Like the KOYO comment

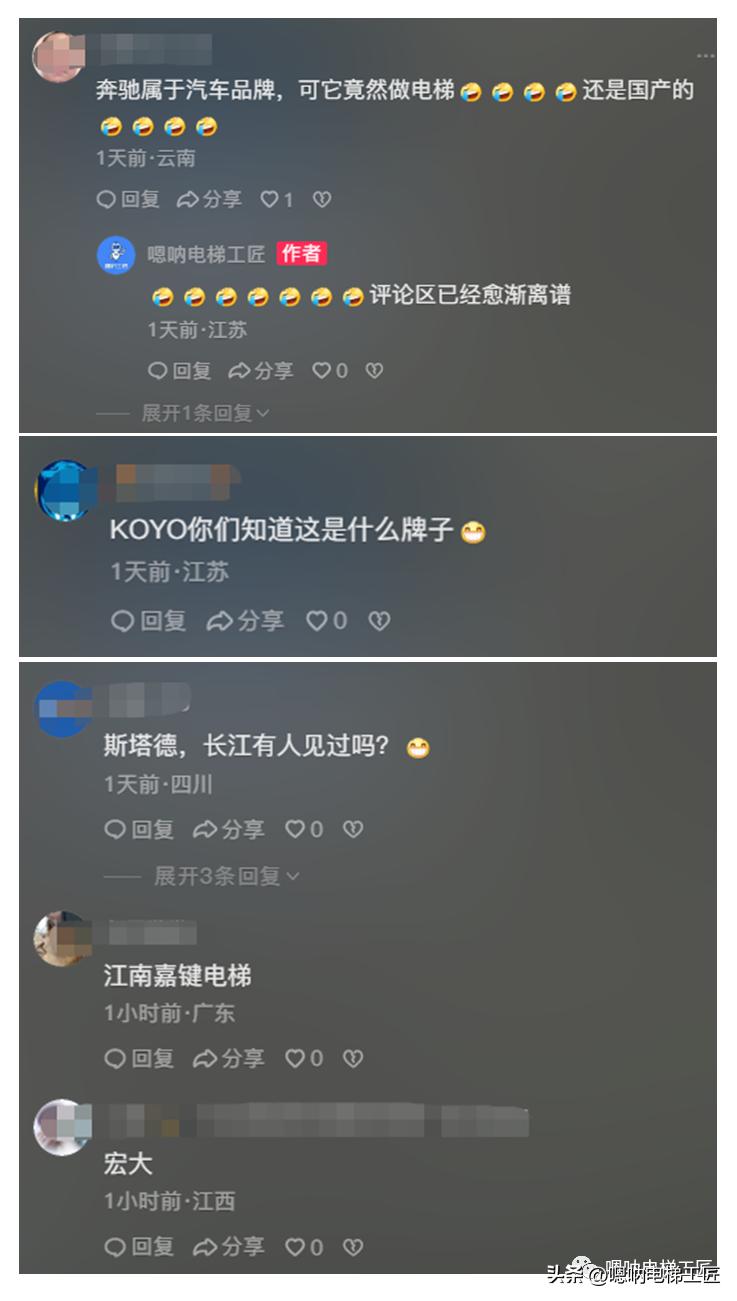click(317, 620)
